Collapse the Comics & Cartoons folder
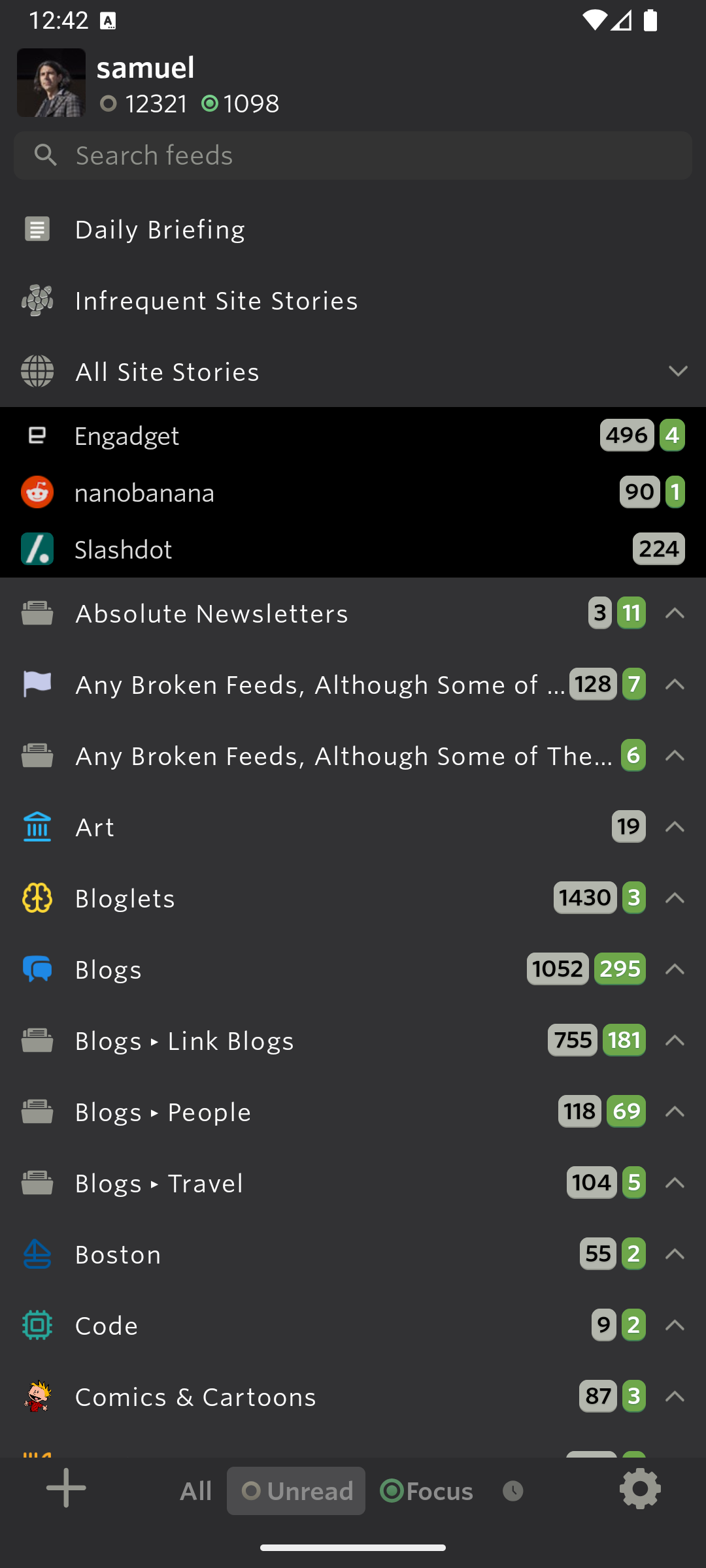The image size is (706, 1568). pos(675,1397)
